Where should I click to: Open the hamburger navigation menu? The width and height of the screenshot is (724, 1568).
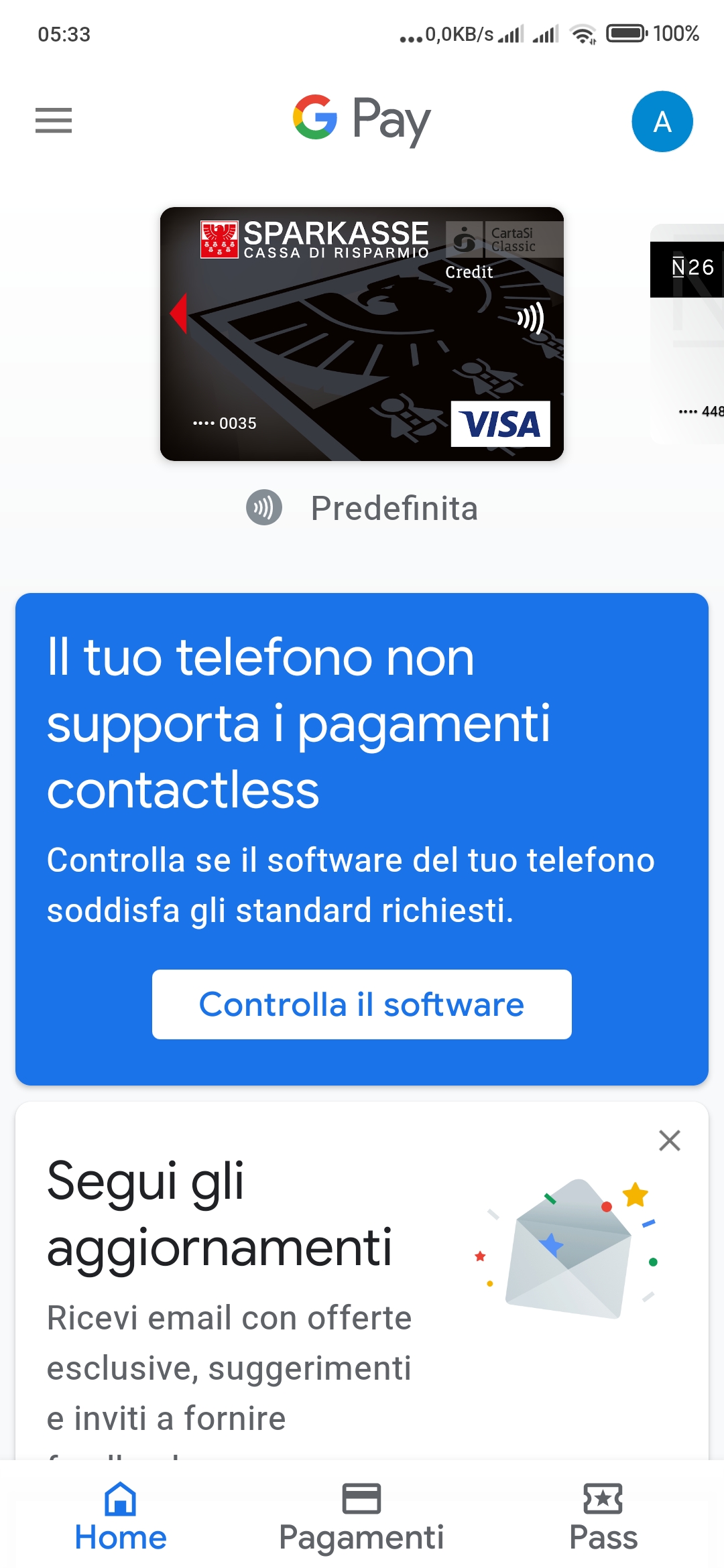[x=54, y=121]
